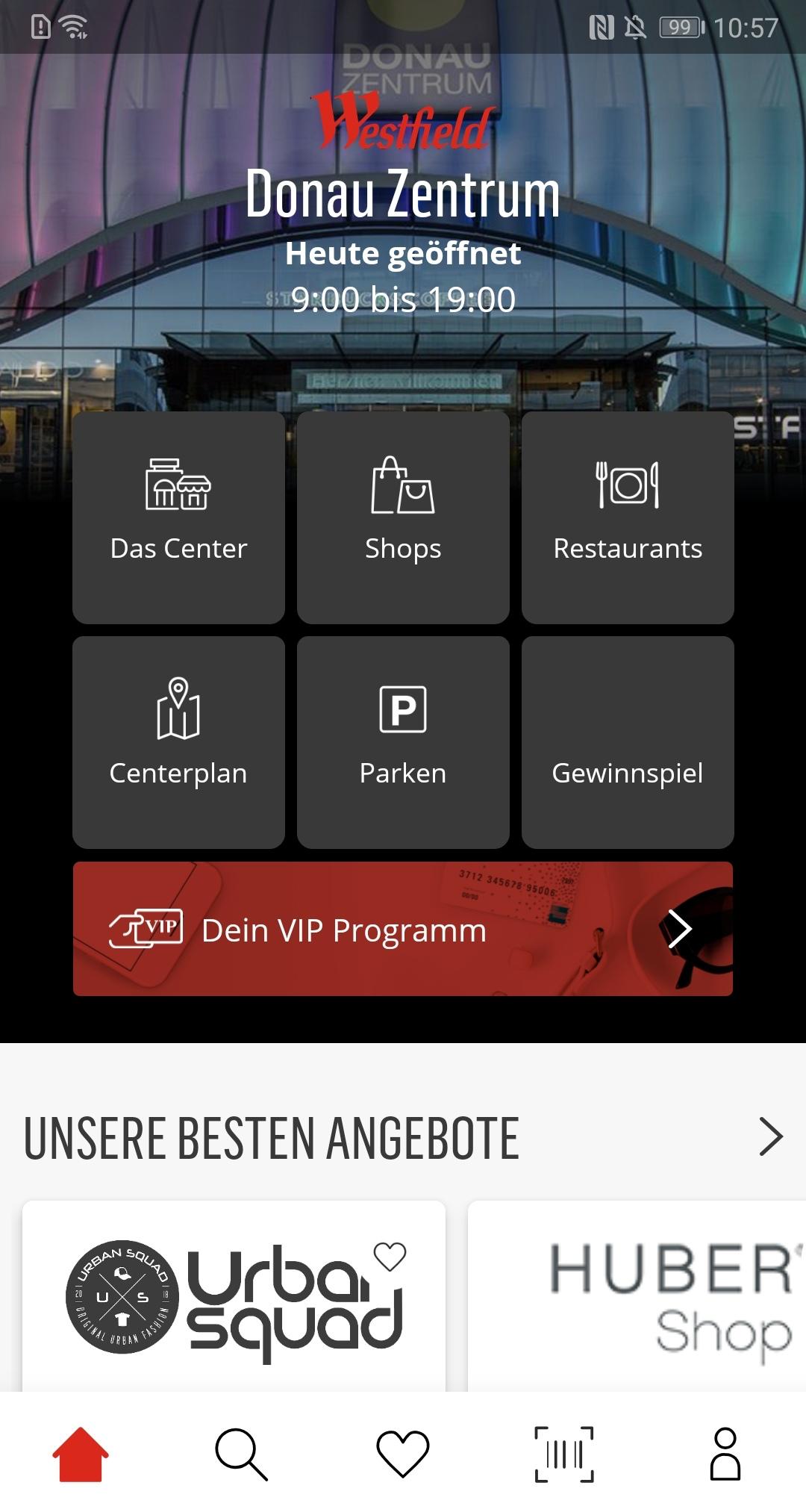Open the favorites heart tab
The height and width of the screenshot is (1512, 806).
(x=403, y=1454)
